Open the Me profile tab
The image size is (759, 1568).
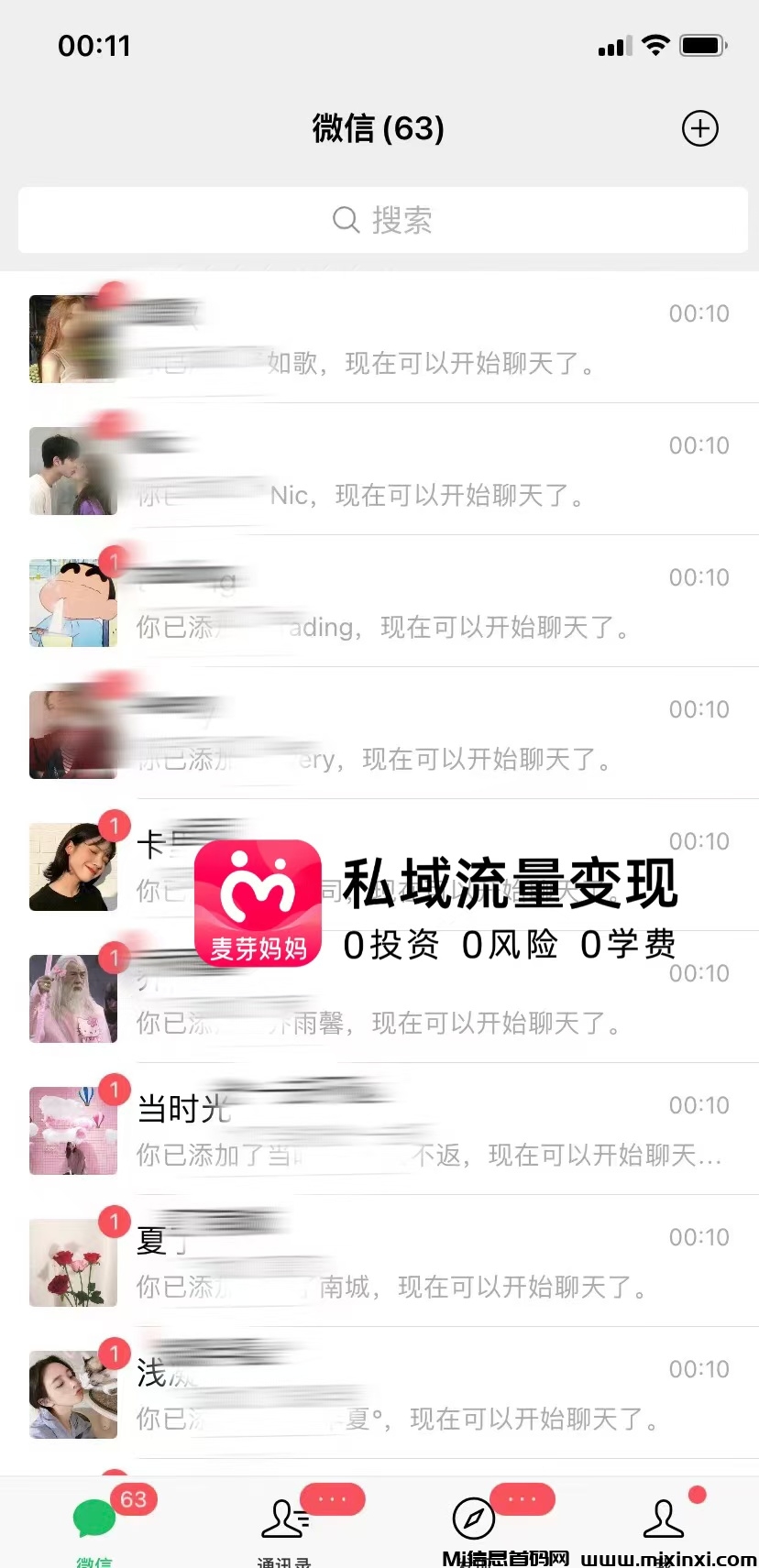point(663,1522)
